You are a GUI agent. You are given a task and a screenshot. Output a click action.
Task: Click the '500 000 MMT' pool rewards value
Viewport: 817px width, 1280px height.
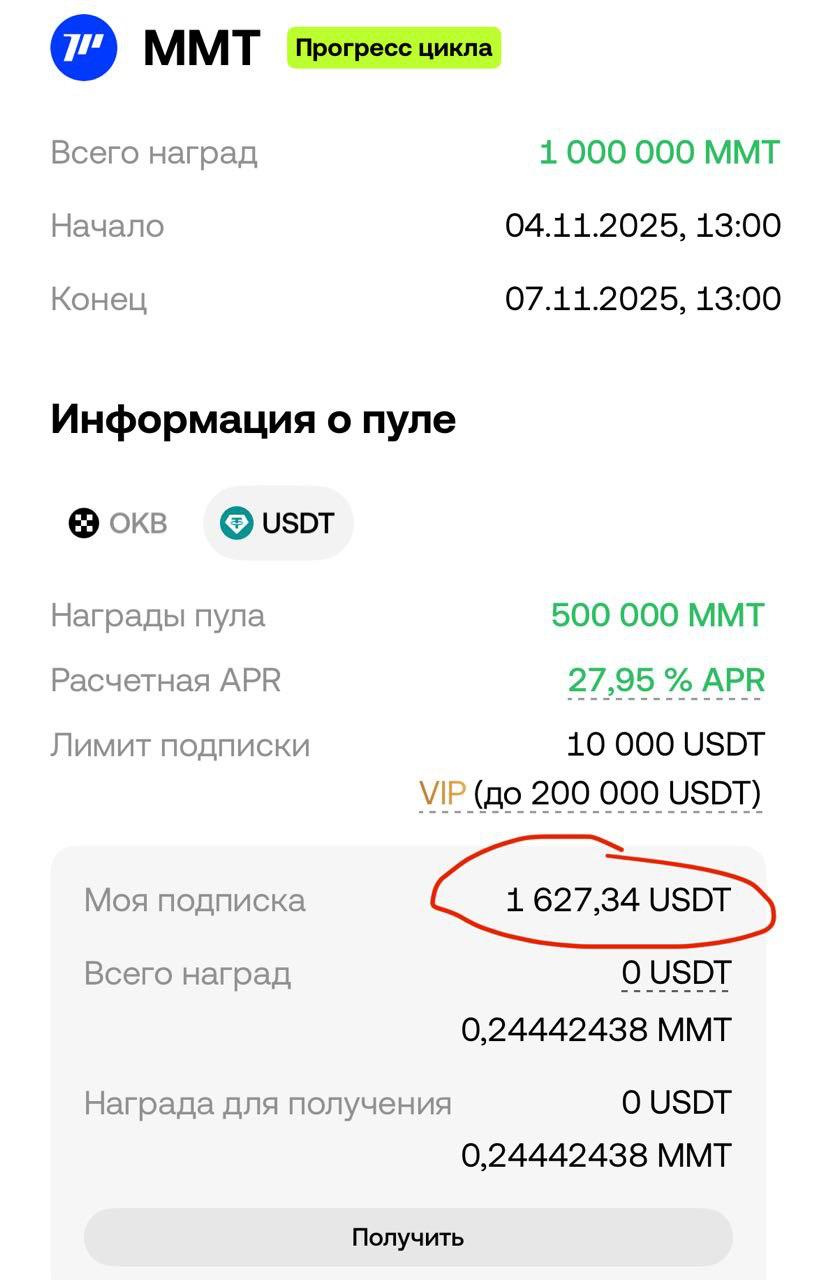coord(656,615)
